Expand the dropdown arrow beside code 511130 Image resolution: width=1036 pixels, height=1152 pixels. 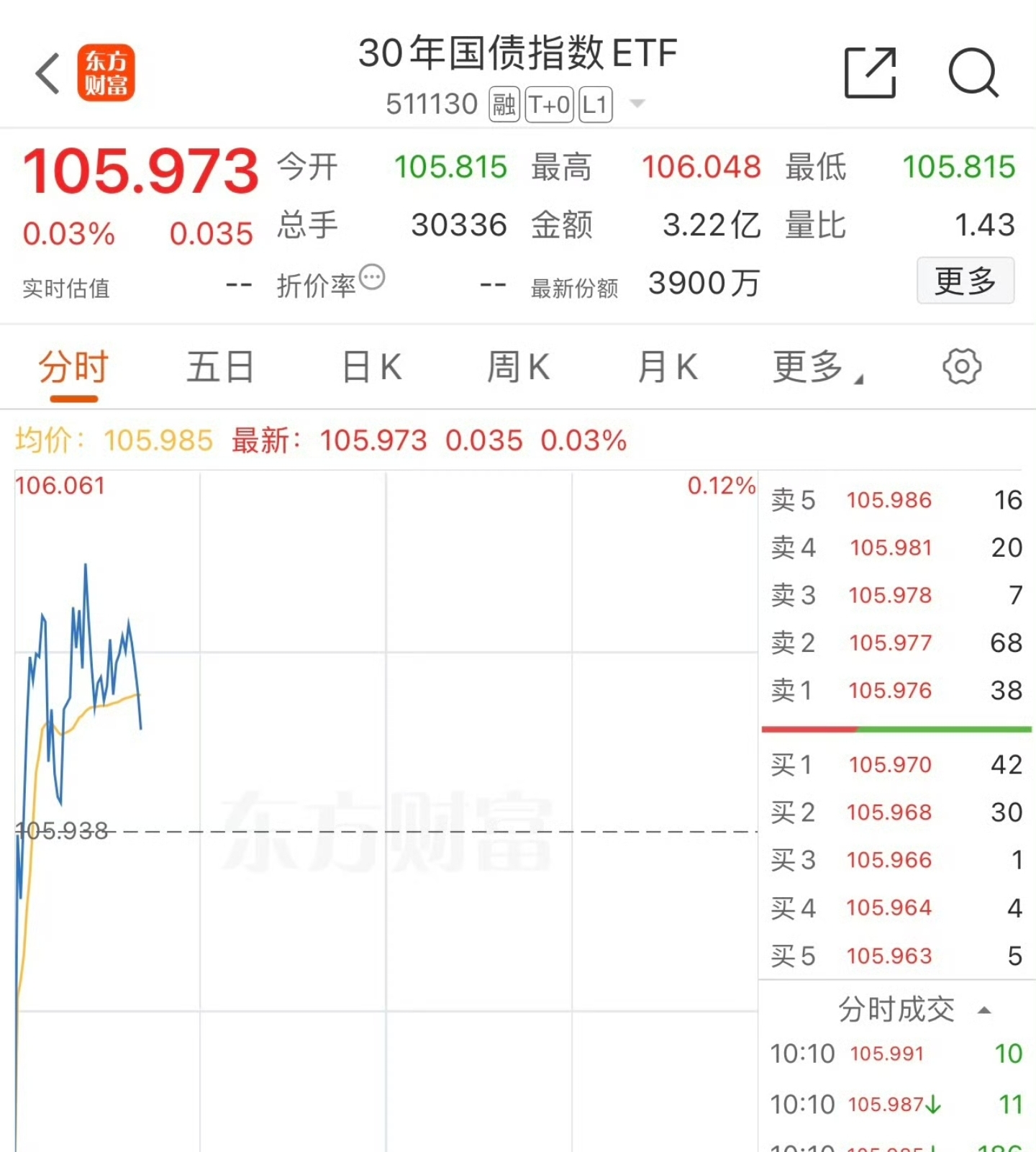(637, 104)
